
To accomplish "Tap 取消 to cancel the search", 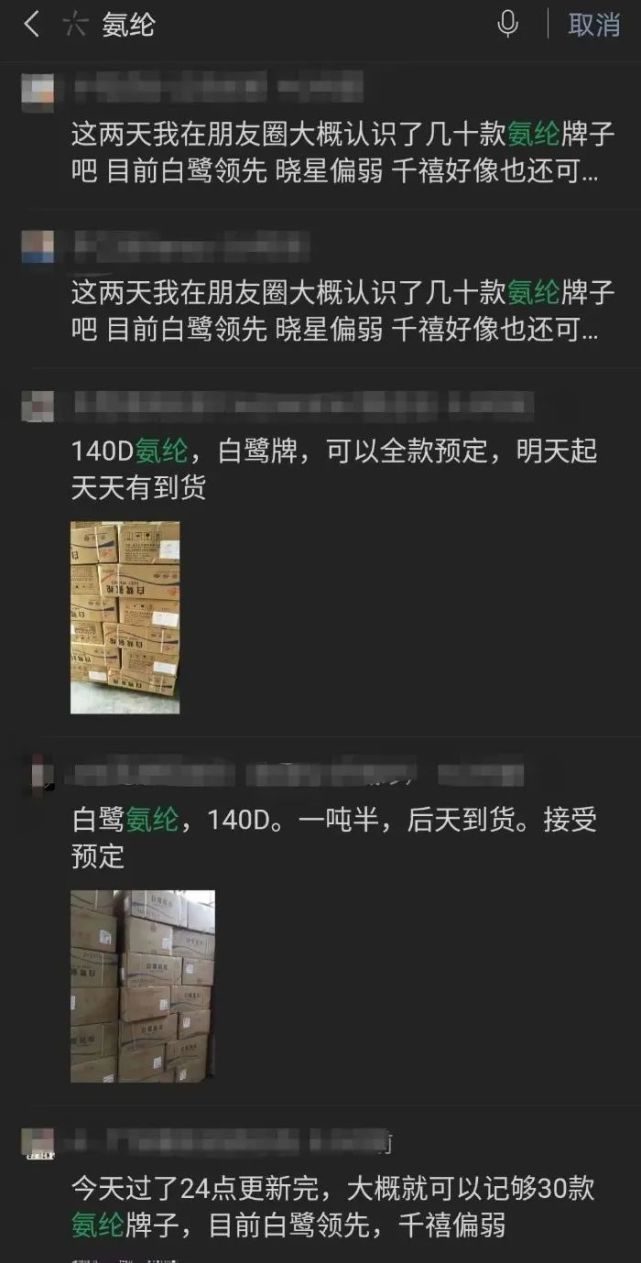I will [594, 25].
